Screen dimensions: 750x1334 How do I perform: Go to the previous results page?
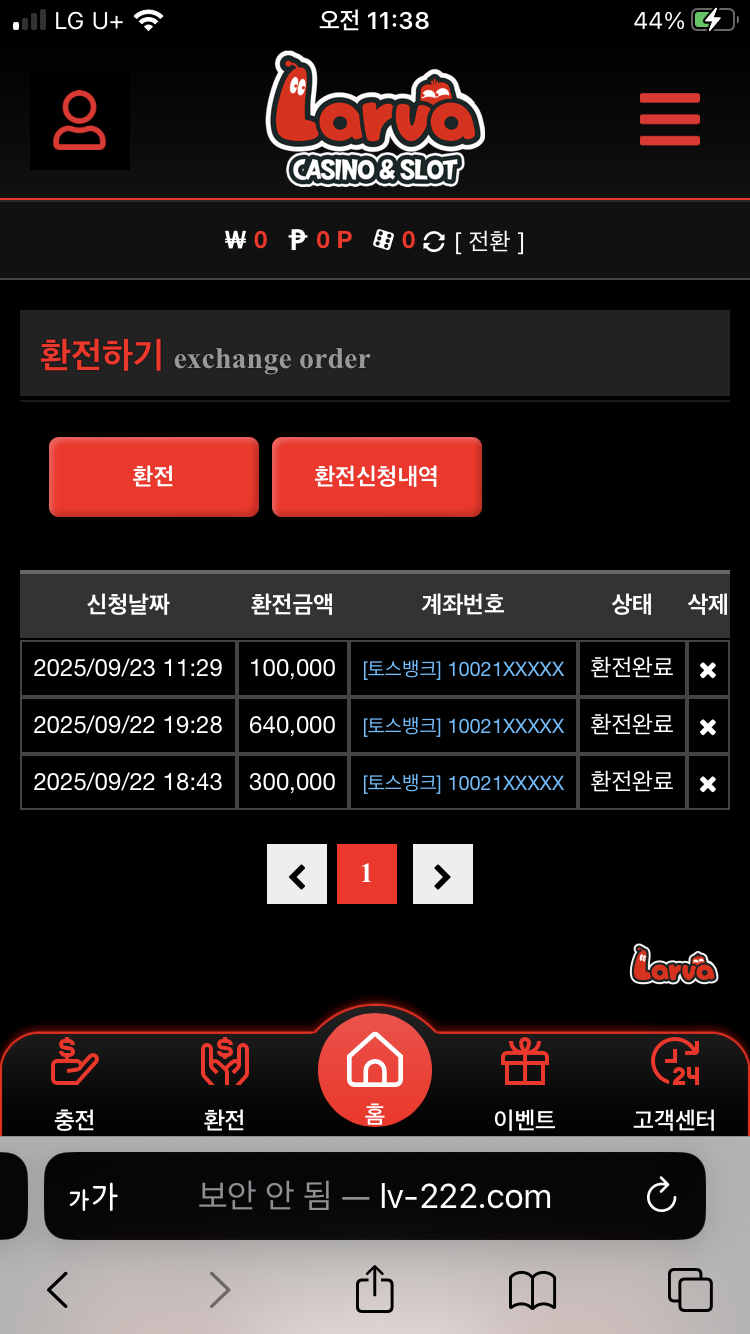[x=297, y=874]
